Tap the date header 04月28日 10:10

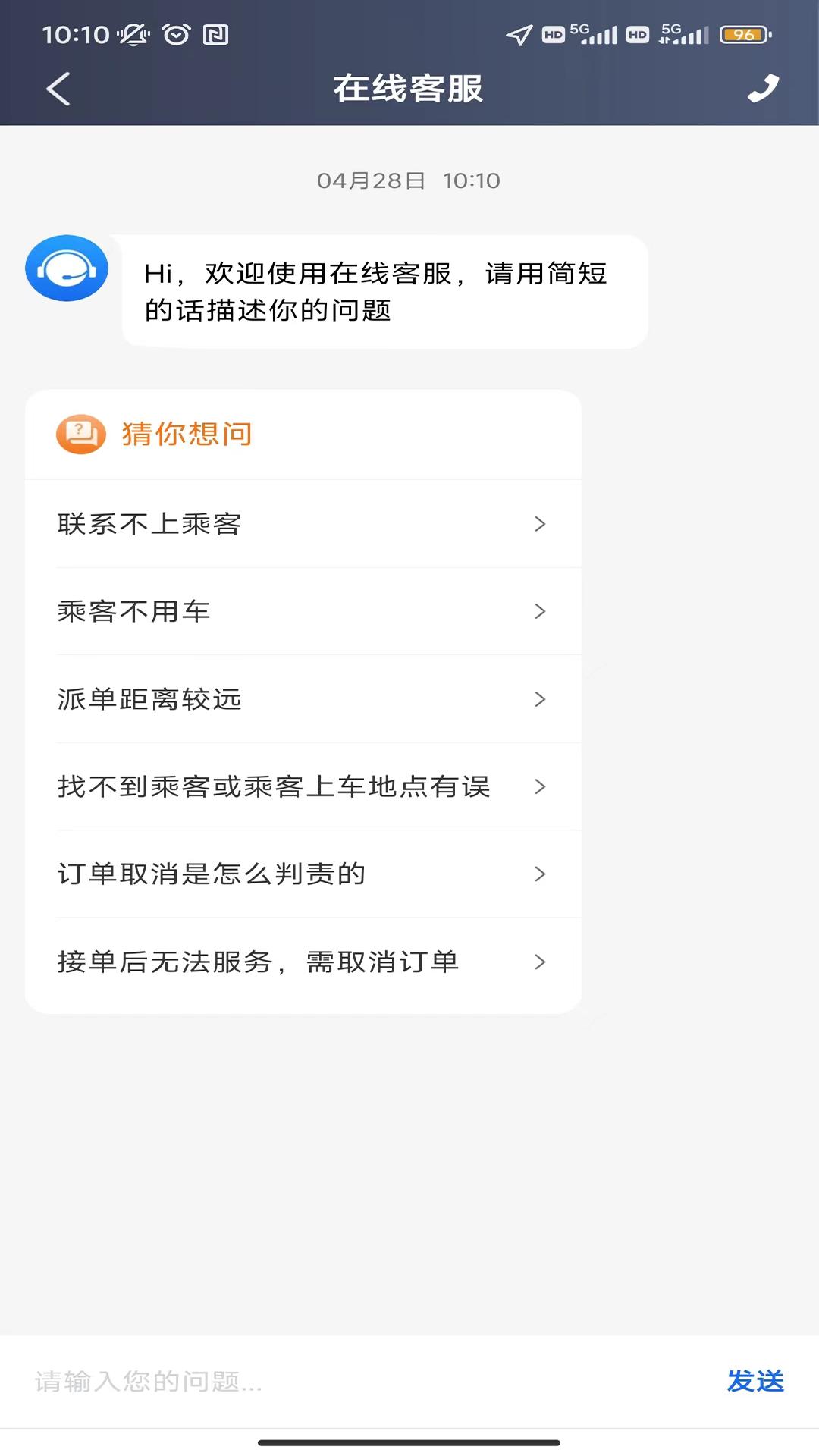tap(409, 180)
